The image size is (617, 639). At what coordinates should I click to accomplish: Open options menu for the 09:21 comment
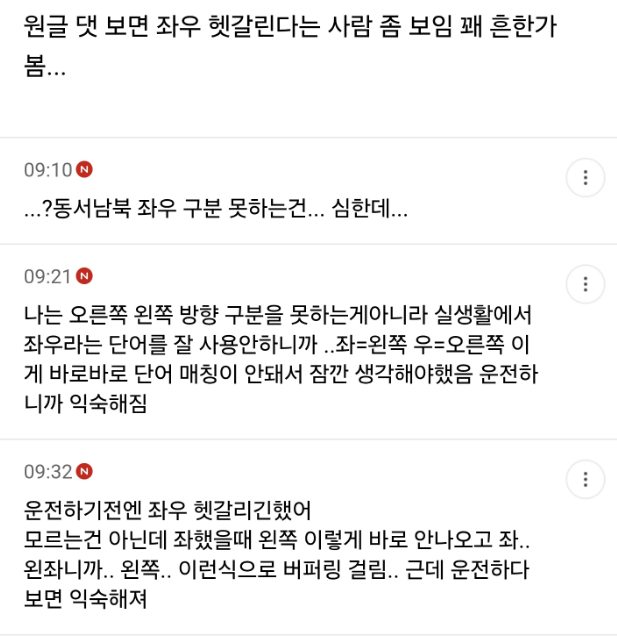(585, 284)
